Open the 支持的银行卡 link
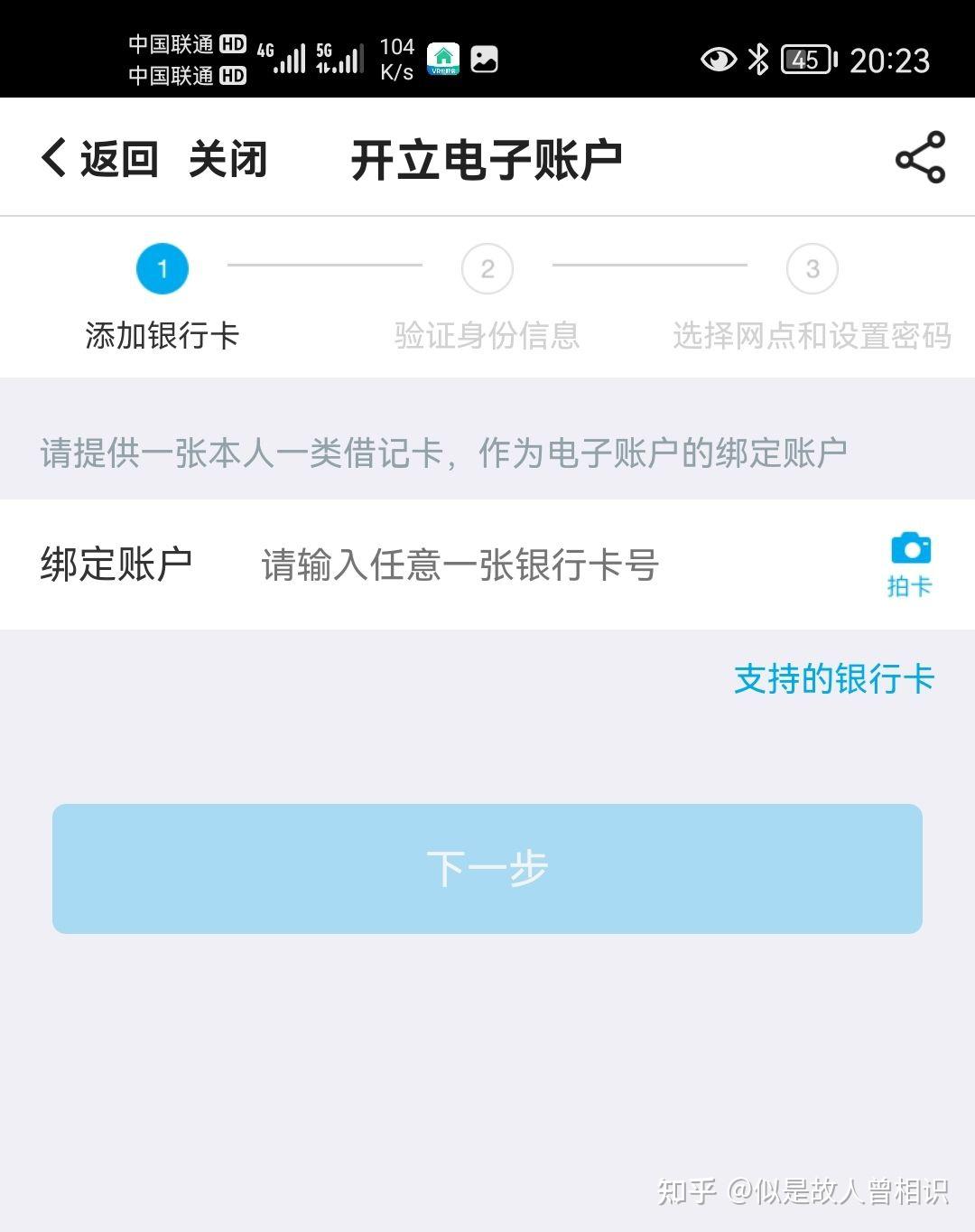This screenshot has width=975, height=1232. click(833, 679)
